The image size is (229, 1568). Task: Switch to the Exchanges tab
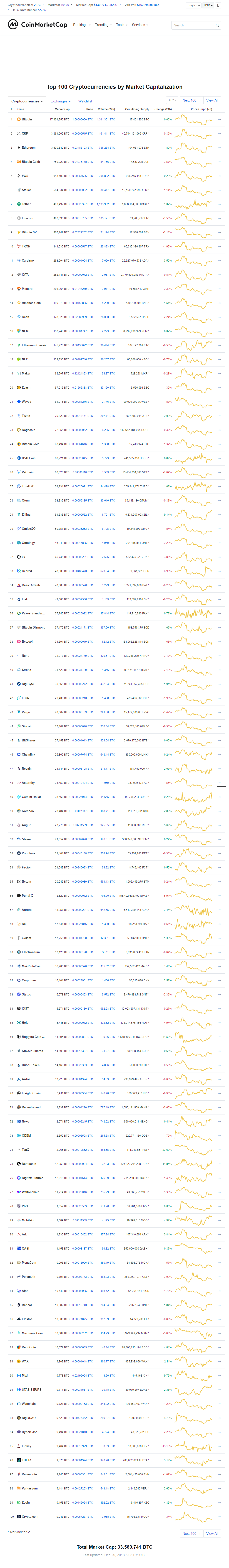pos(60,101)
